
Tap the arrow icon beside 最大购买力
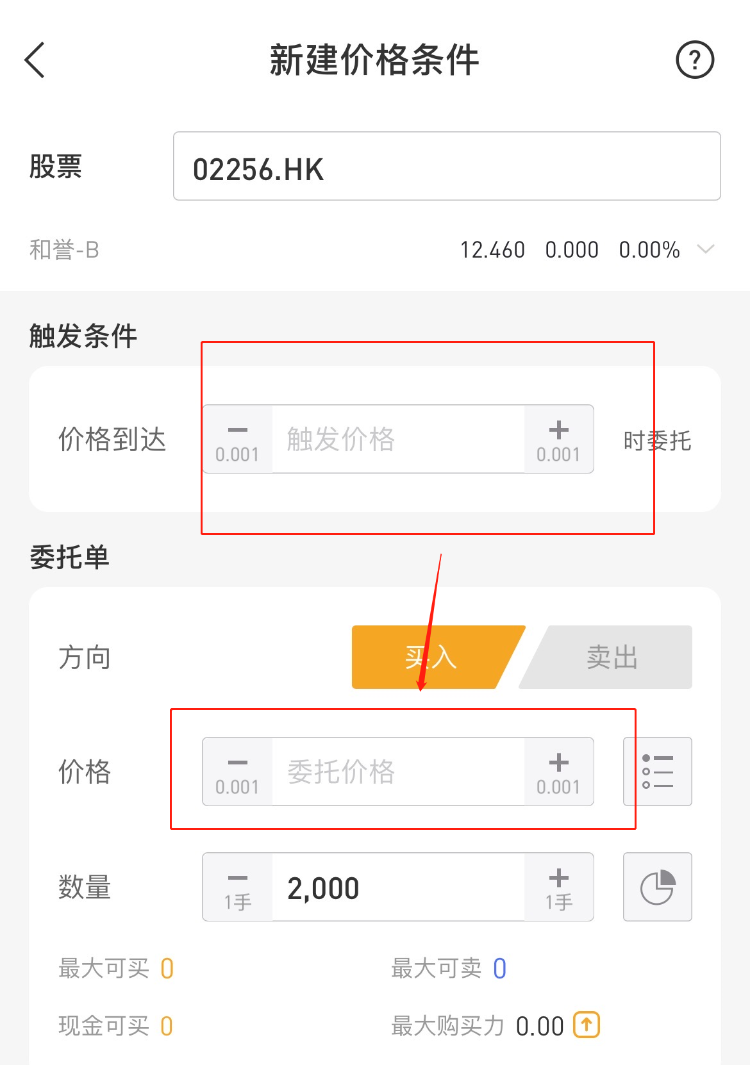click(586, 1025)
